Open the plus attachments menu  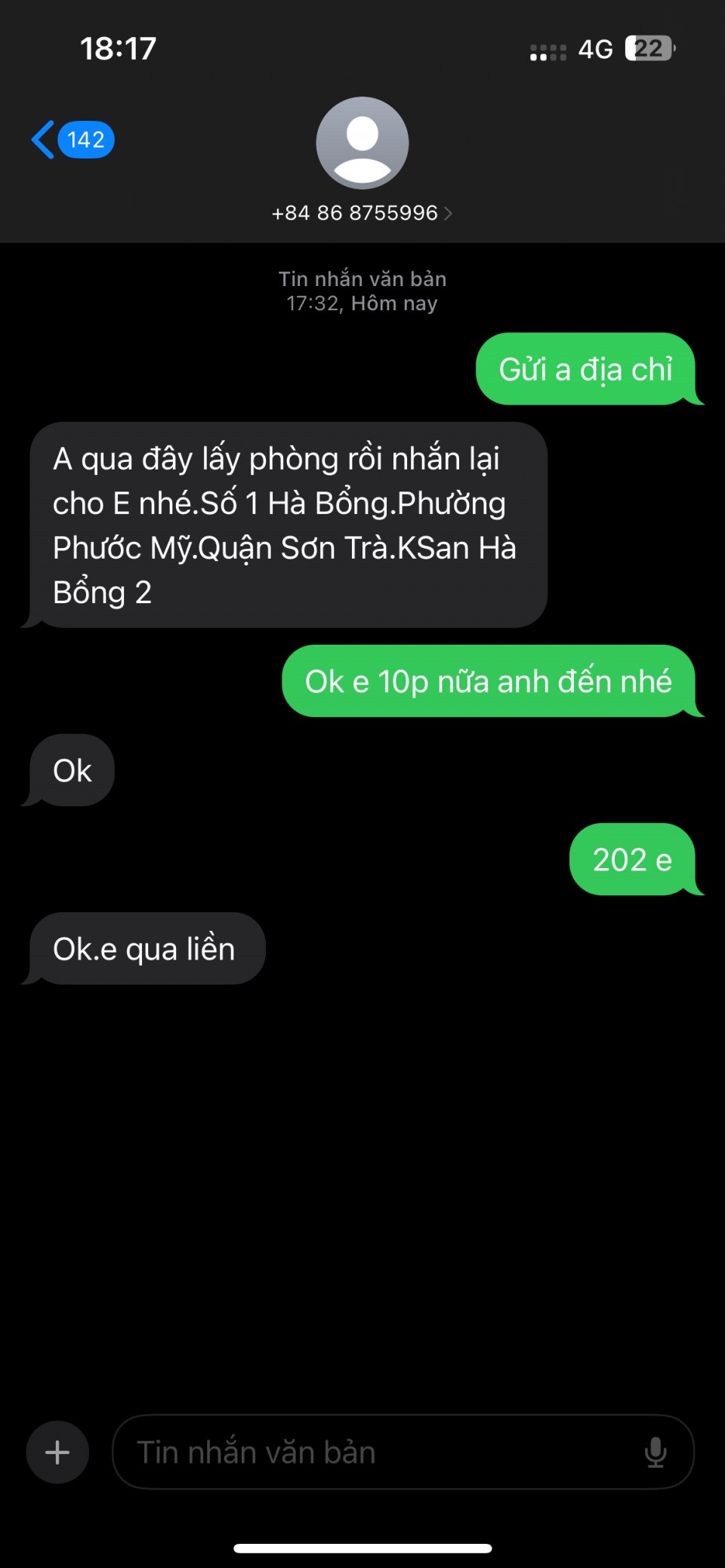tap(57, 1452)
